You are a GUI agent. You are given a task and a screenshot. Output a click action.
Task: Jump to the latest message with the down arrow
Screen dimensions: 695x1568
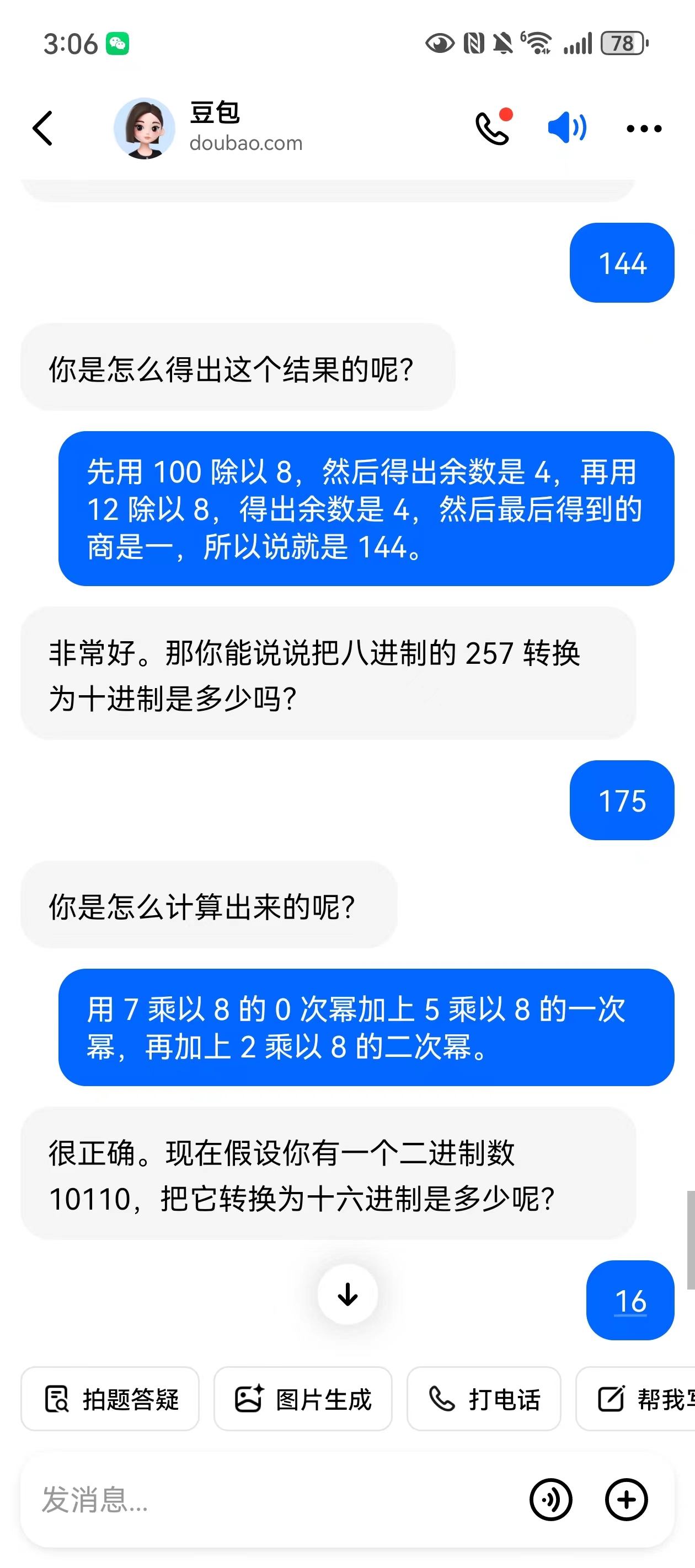[x=348, y=1295]
